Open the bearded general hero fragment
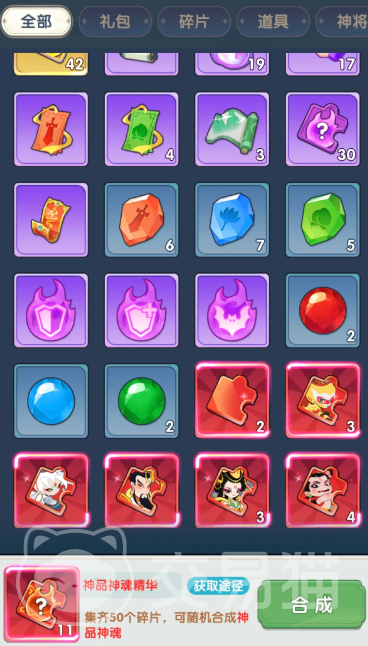This screenshot has height=646, width=368. tap(141, 491)
